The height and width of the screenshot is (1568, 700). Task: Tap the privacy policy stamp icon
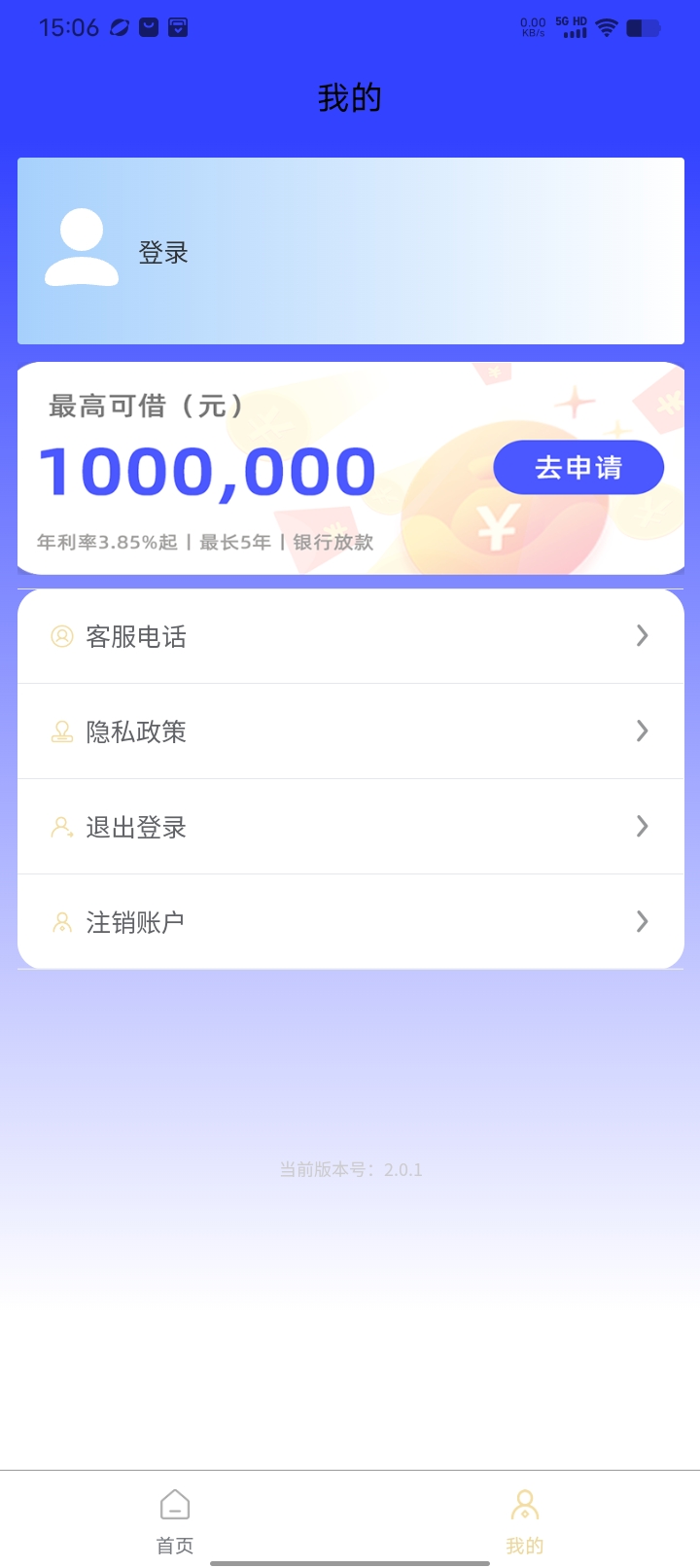click(61, 731)
